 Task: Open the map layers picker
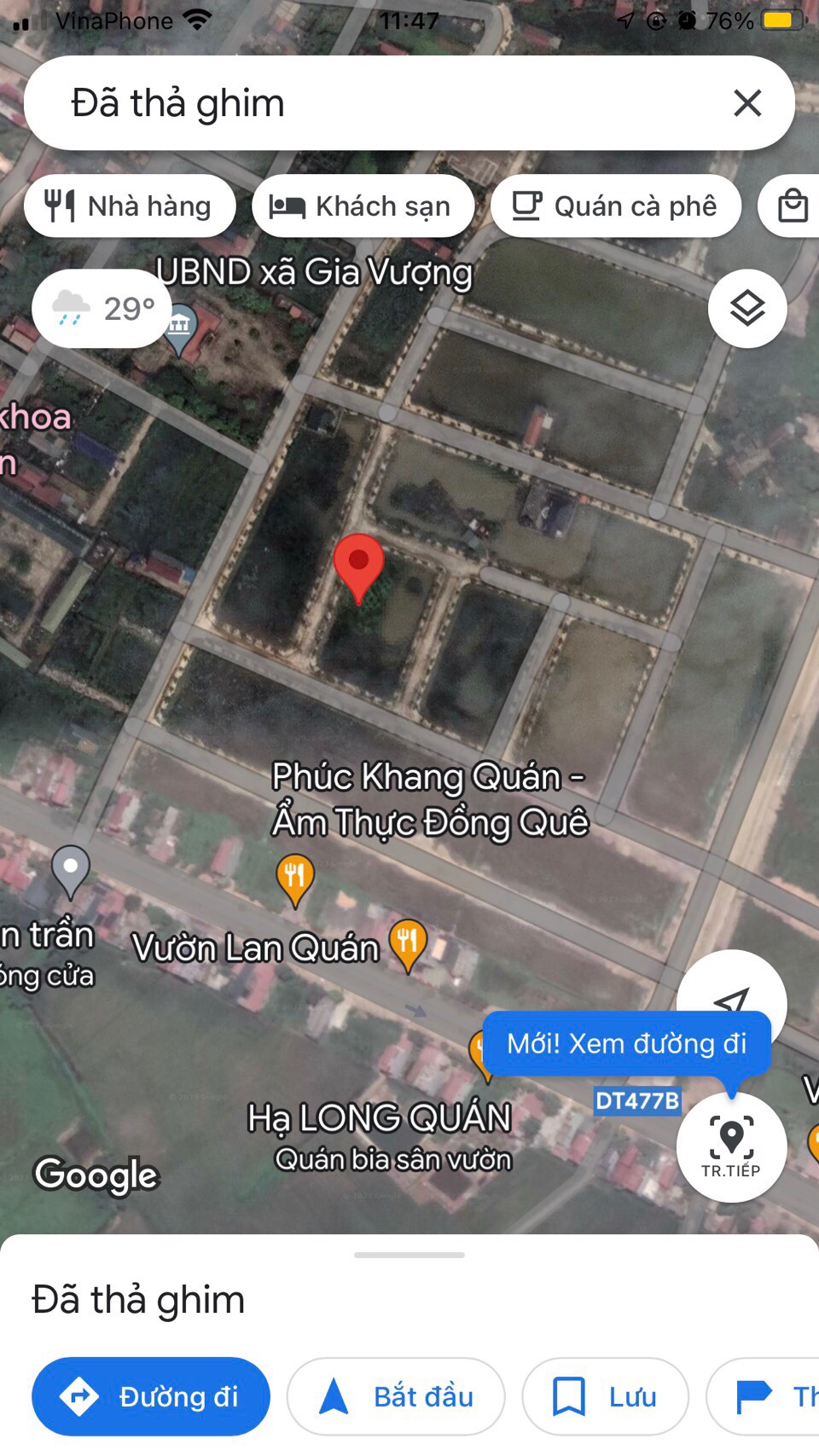point(747,309)
